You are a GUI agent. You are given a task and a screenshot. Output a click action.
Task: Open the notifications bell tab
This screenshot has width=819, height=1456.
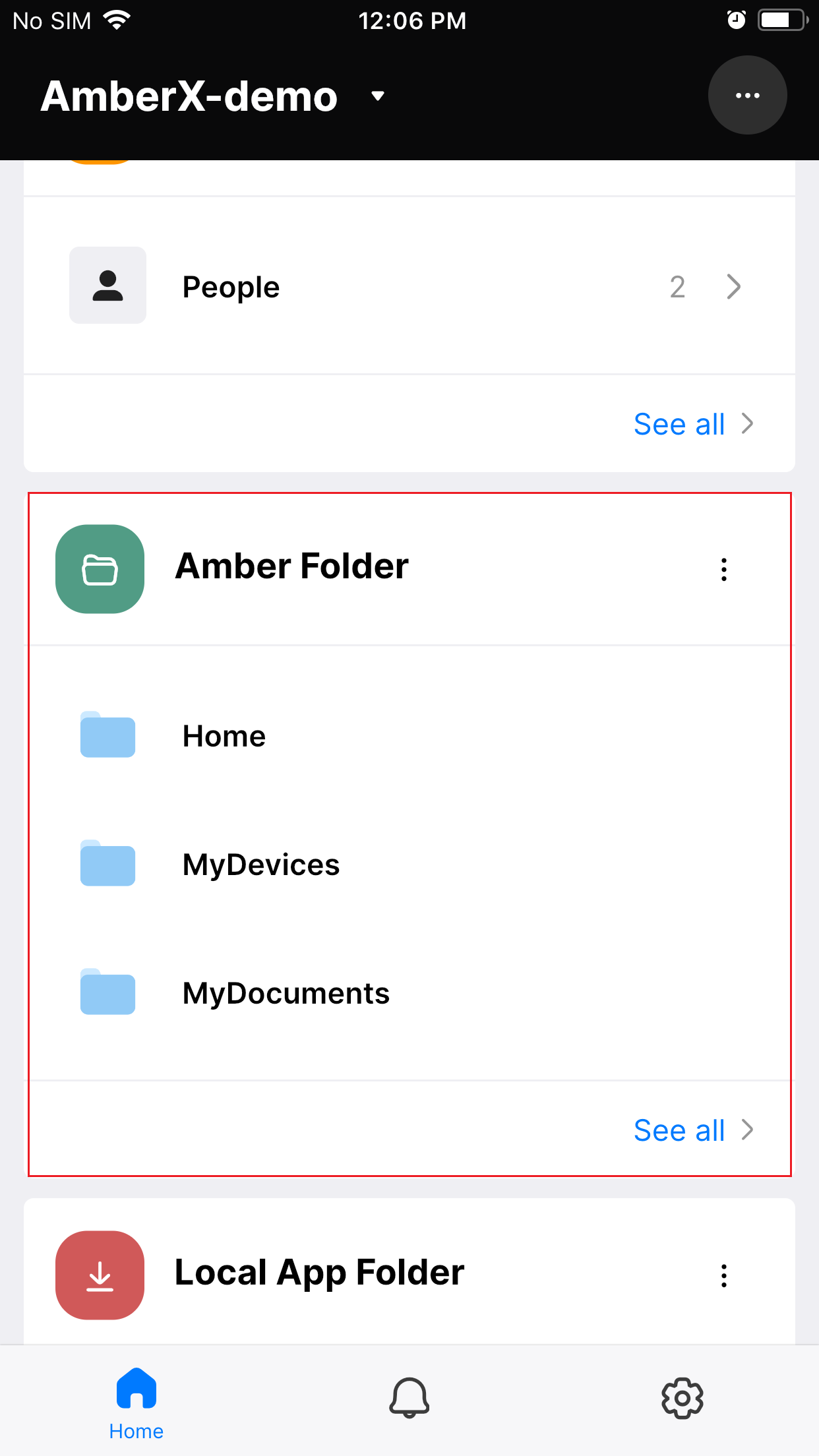409,1398
